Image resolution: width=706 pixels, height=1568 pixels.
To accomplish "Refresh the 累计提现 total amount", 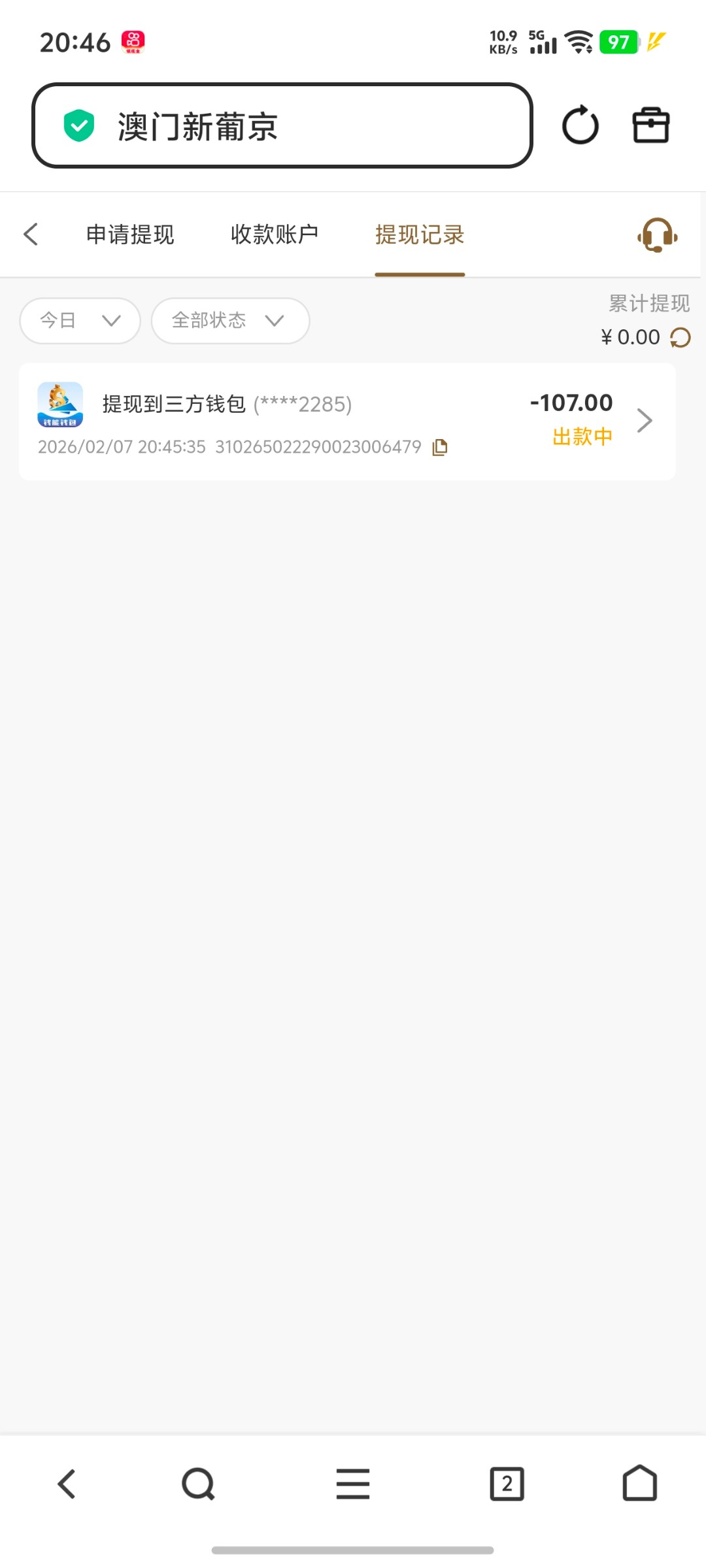I will (x=681, y=338).
